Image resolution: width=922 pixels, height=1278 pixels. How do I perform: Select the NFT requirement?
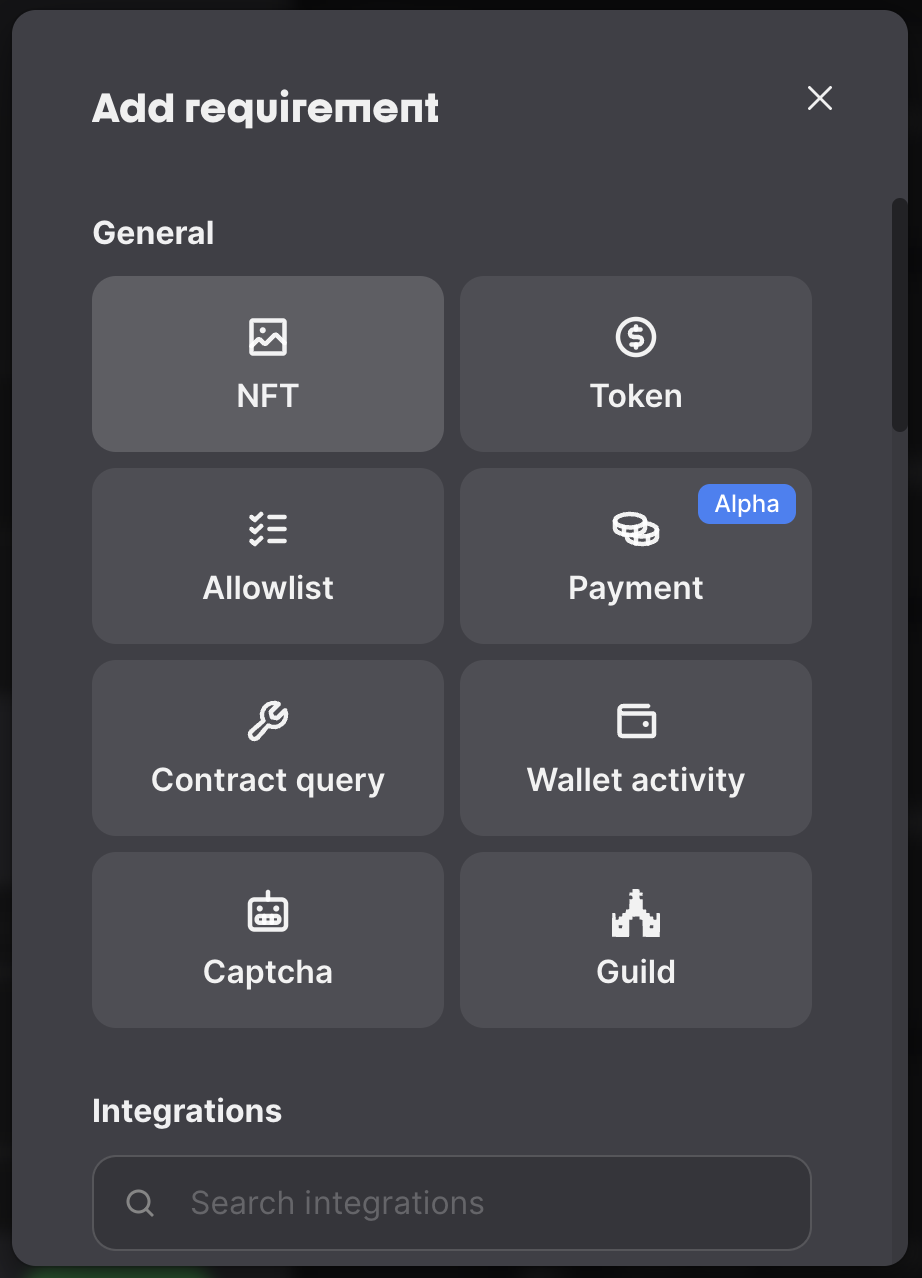click(268, 364)
